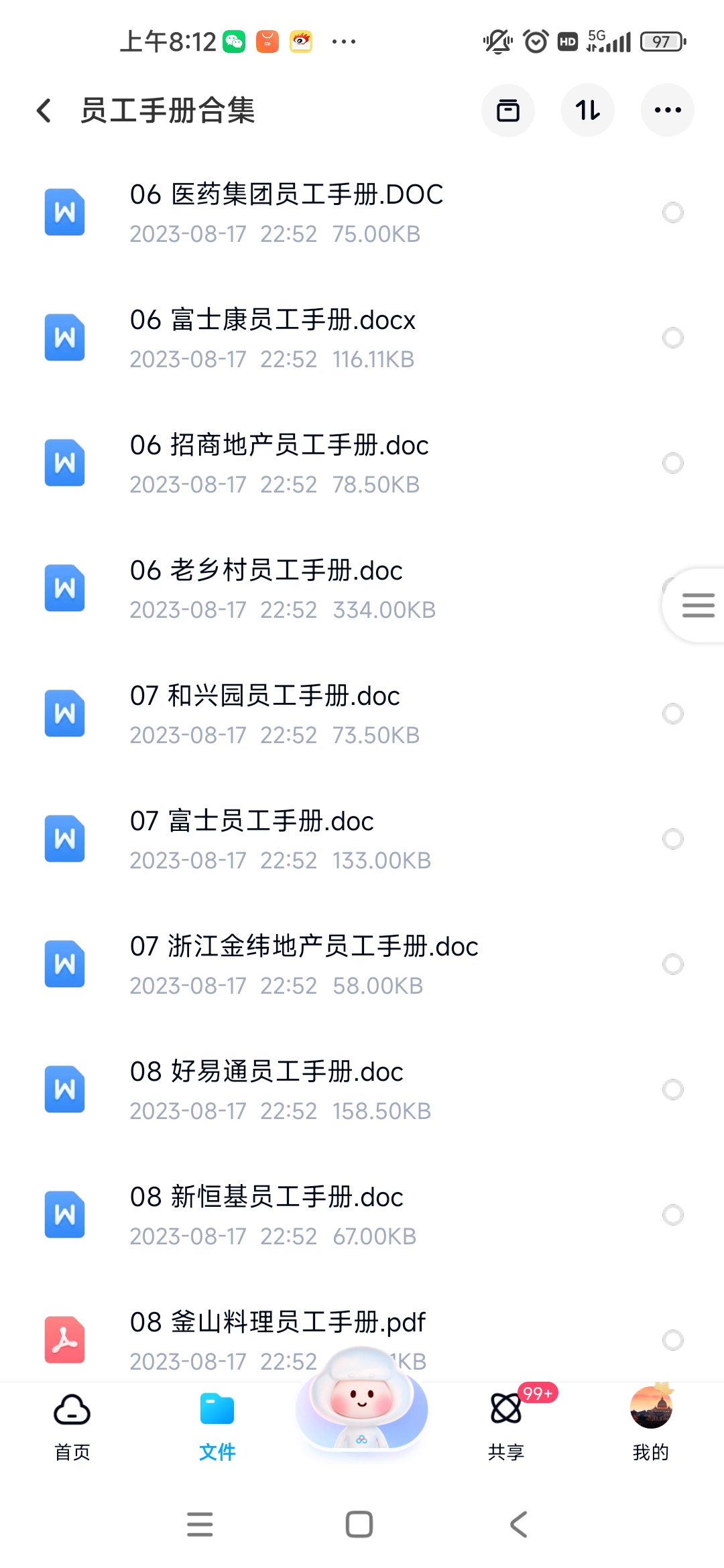Select the circle for 07 和兴园员工手册.doc
The image size is (724, 1568).
pyautogui.click(x=672, y=714)
